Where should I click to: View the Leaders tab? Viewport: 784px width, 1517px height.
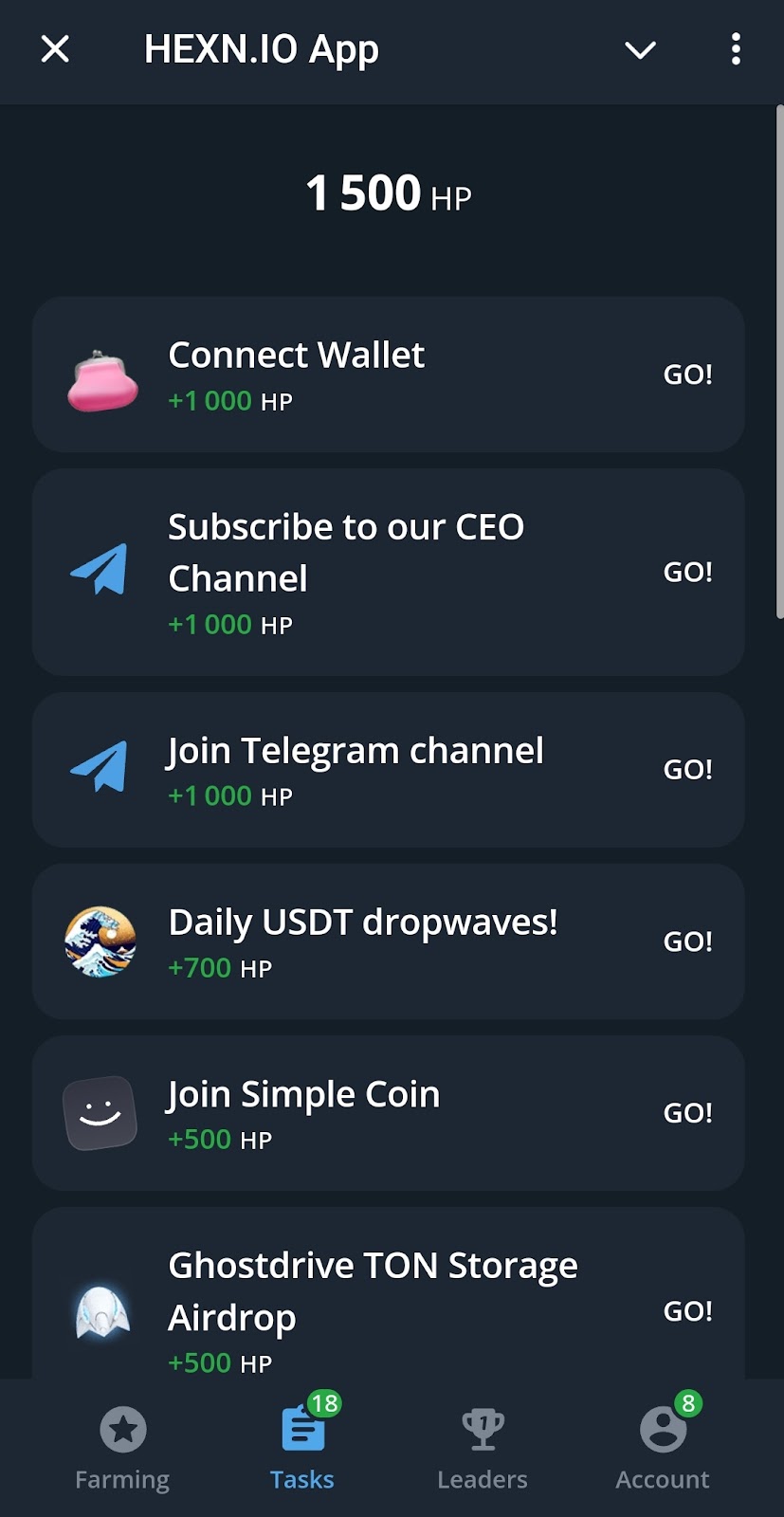coord(483,1448)
